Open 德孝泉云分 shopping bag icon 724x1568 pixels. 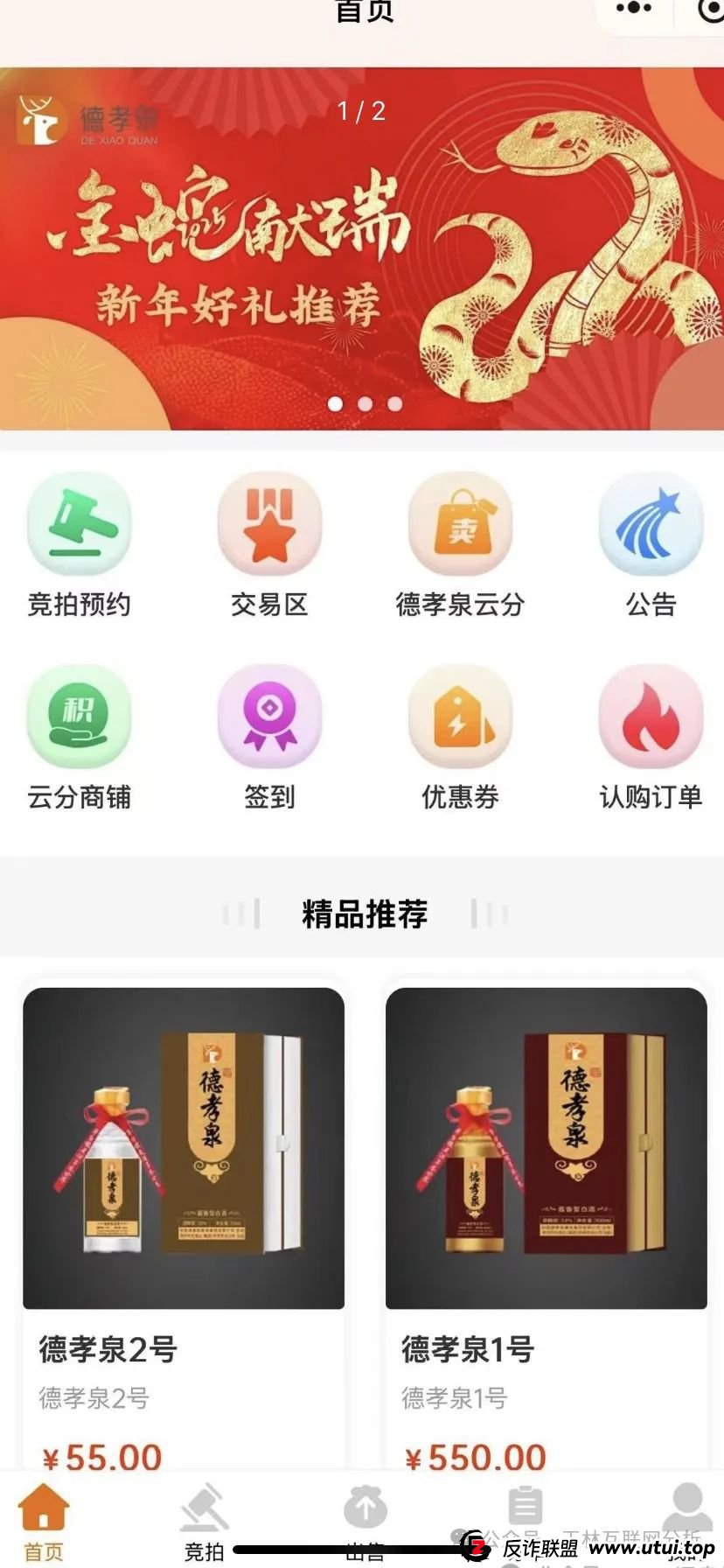point(461,525)
